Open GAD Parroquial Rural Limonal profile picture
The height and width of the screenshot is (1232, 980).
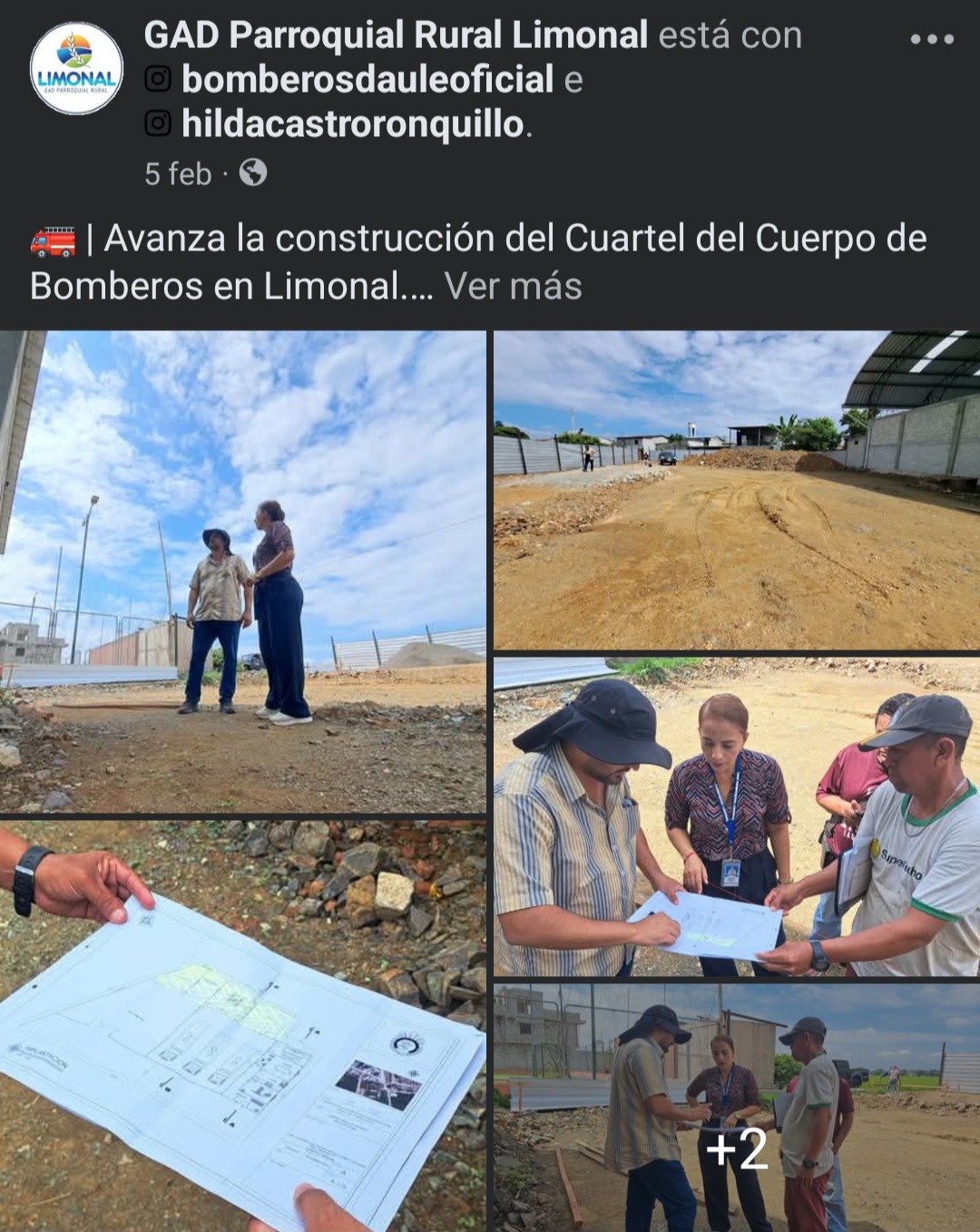[76, 69]
